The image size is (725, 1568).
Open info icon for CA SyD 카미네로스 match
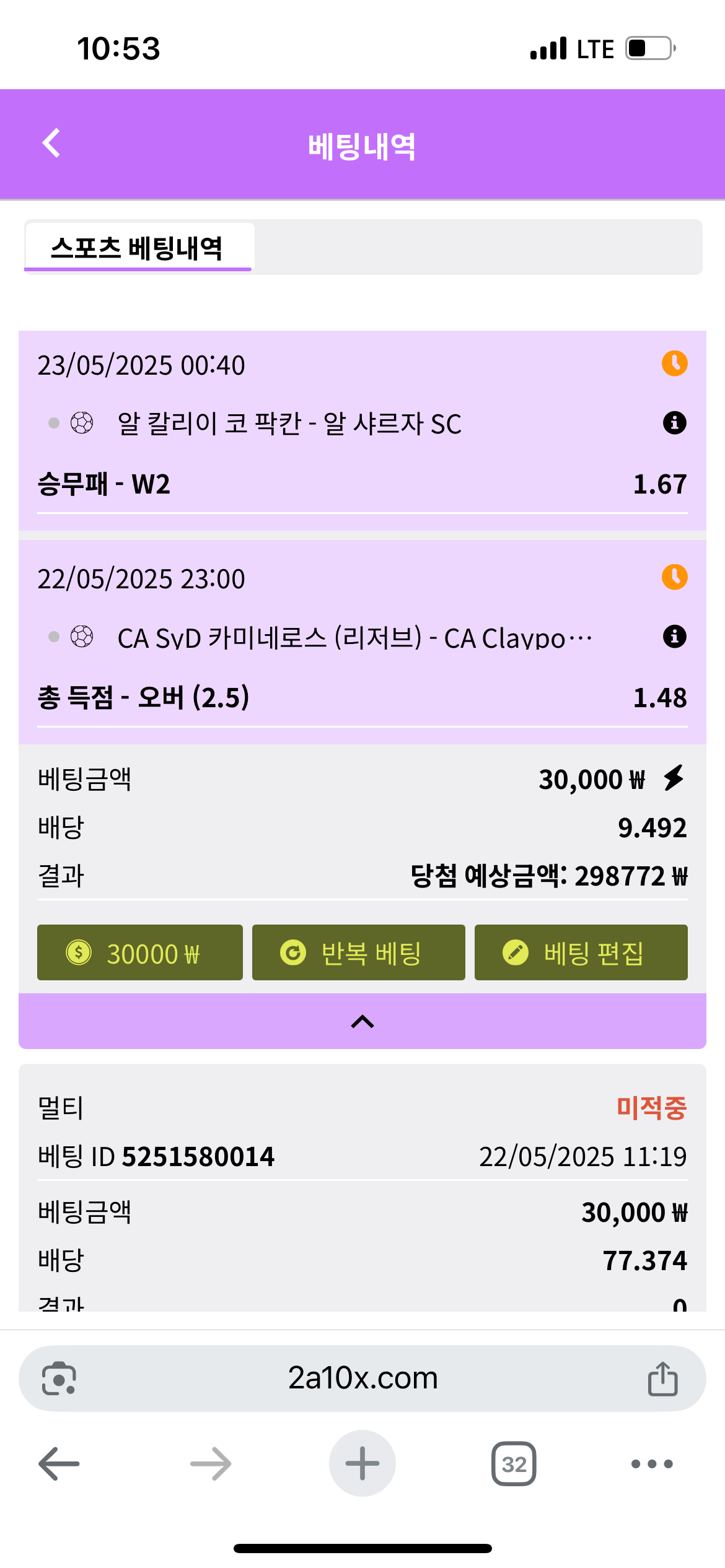[674, 637]
